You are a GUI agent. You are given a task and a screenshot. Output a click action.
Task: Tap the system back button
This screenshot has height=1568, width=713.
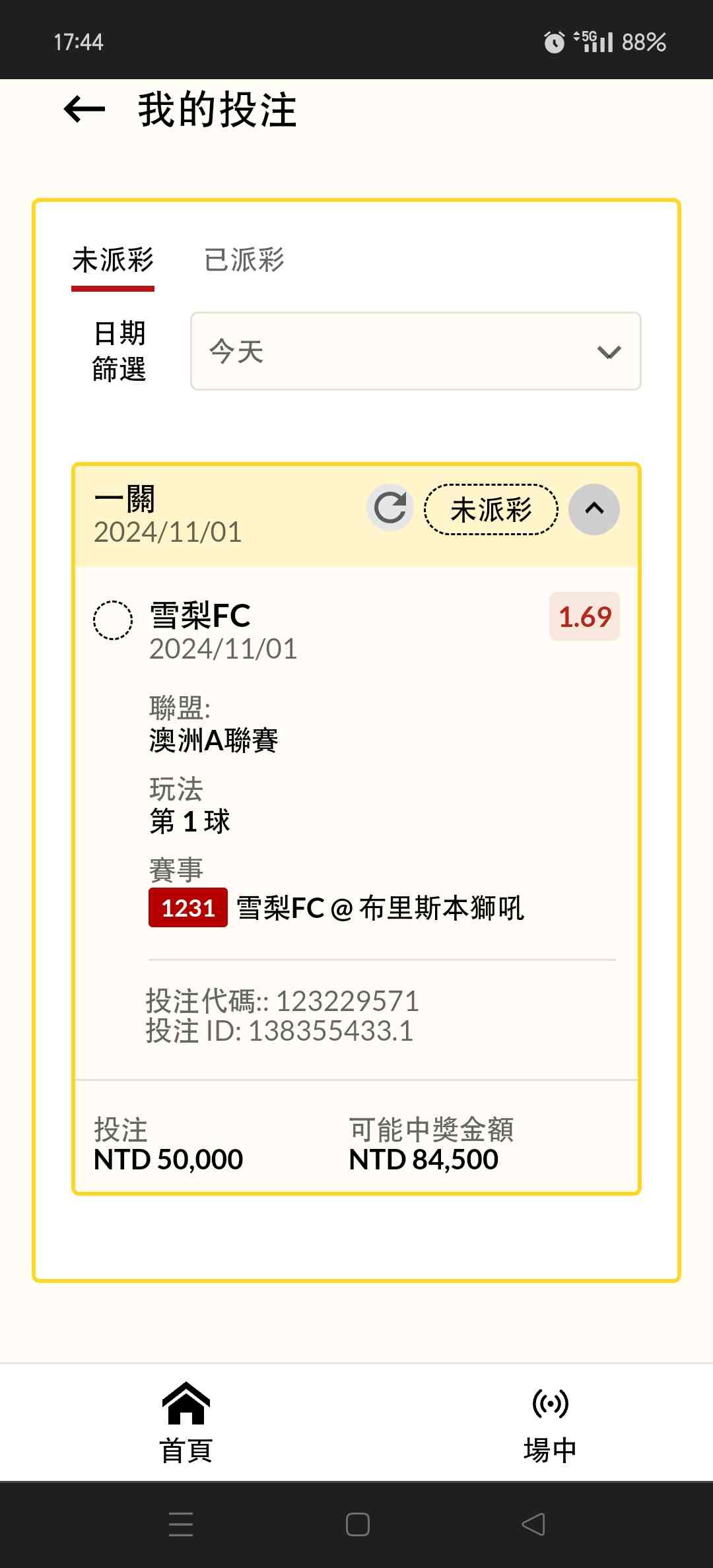click(533, 1524)
